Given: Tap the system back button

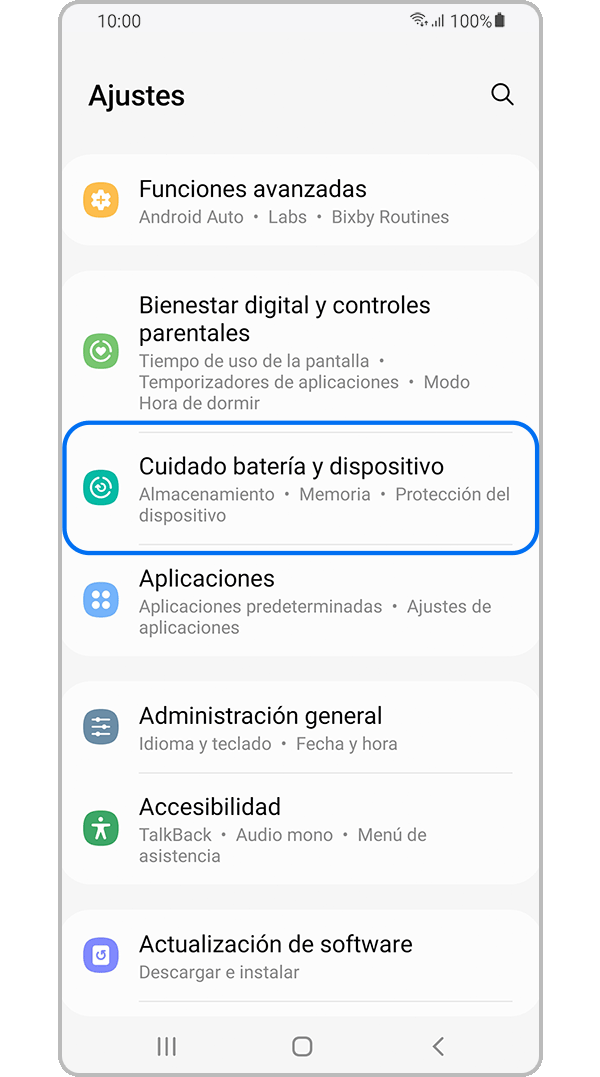Looking at the screenshot, I should click(x=437, y=1046).
